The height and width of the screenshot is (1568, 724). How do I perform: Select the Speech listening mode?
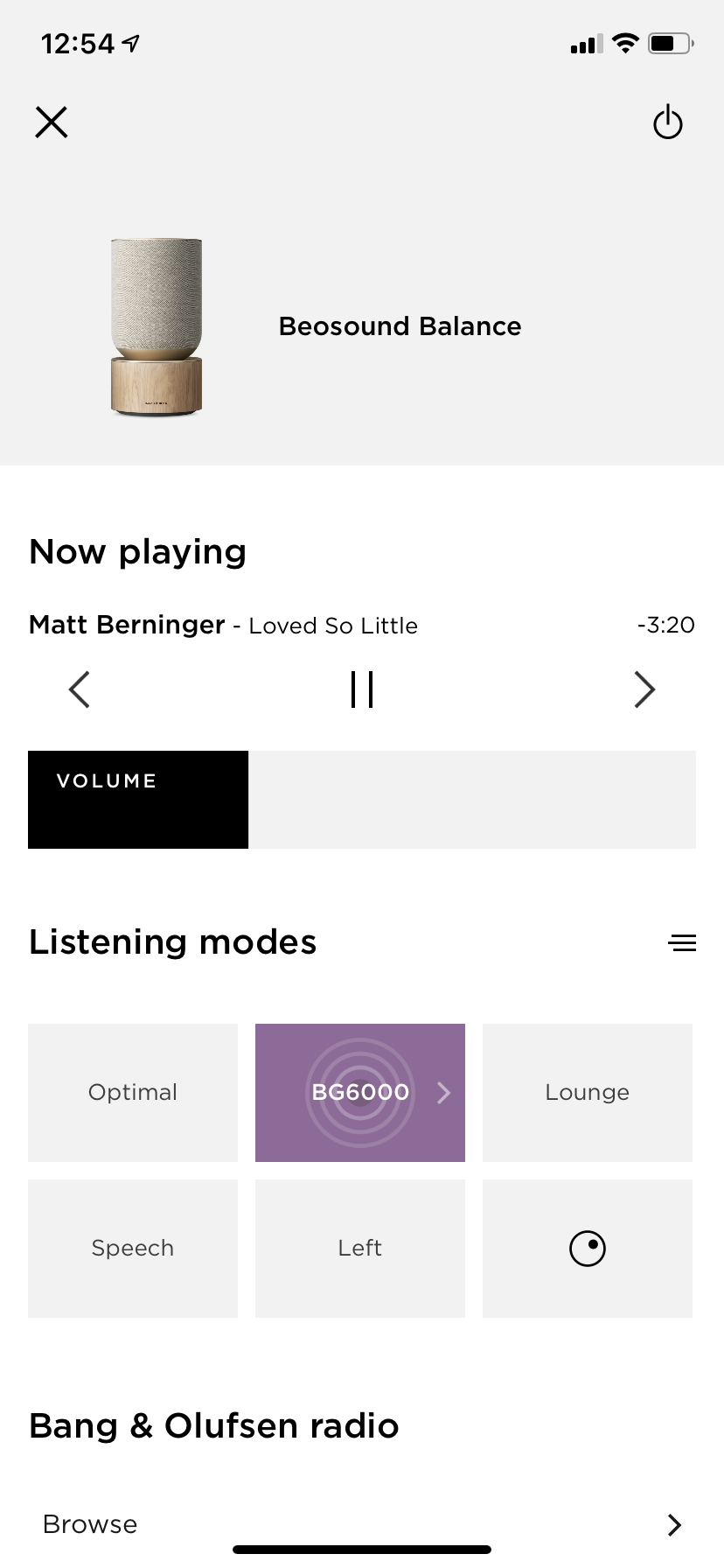[133, 1248]
